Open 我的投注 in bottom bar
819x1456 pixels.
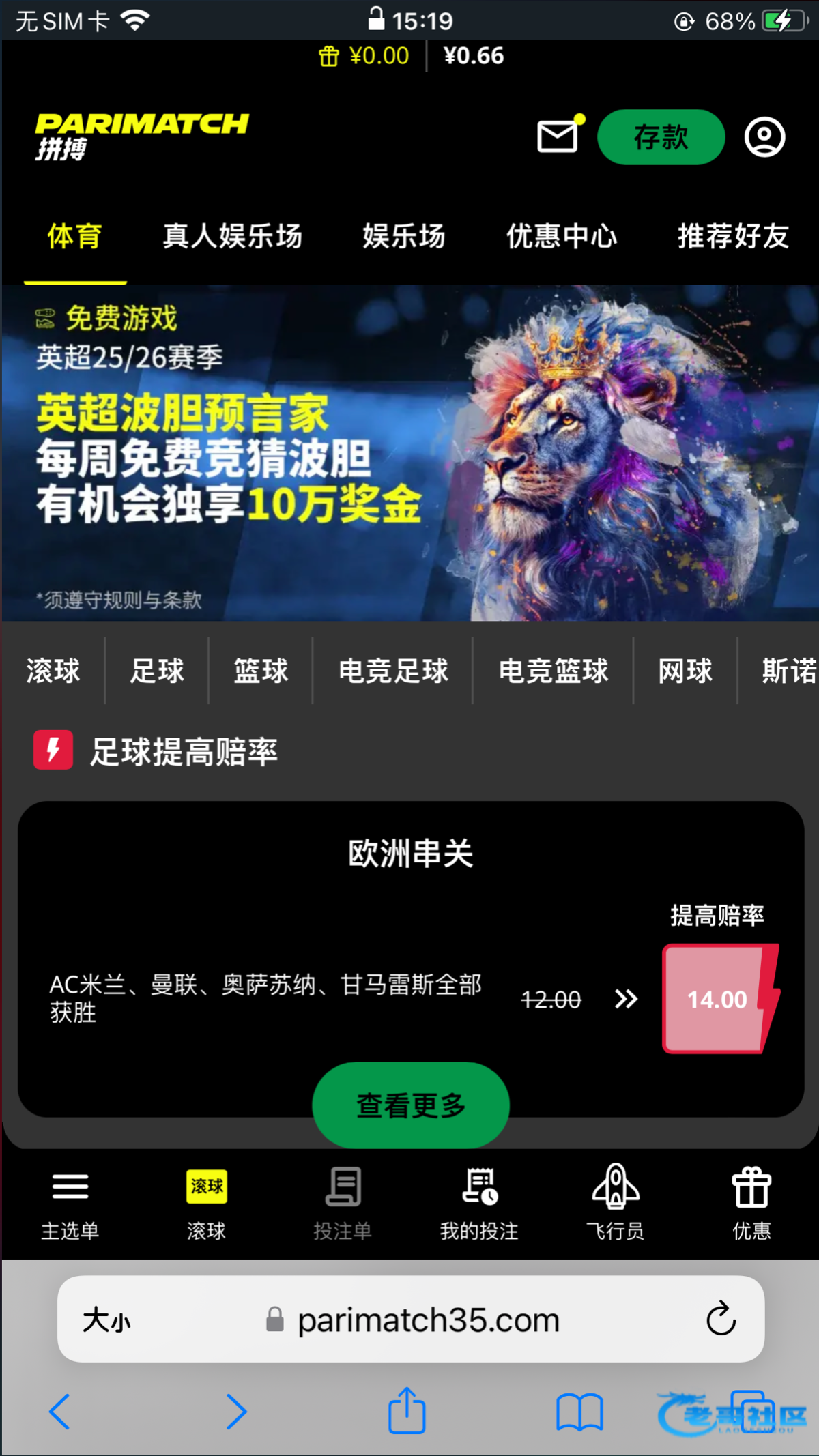[479, 1202]
